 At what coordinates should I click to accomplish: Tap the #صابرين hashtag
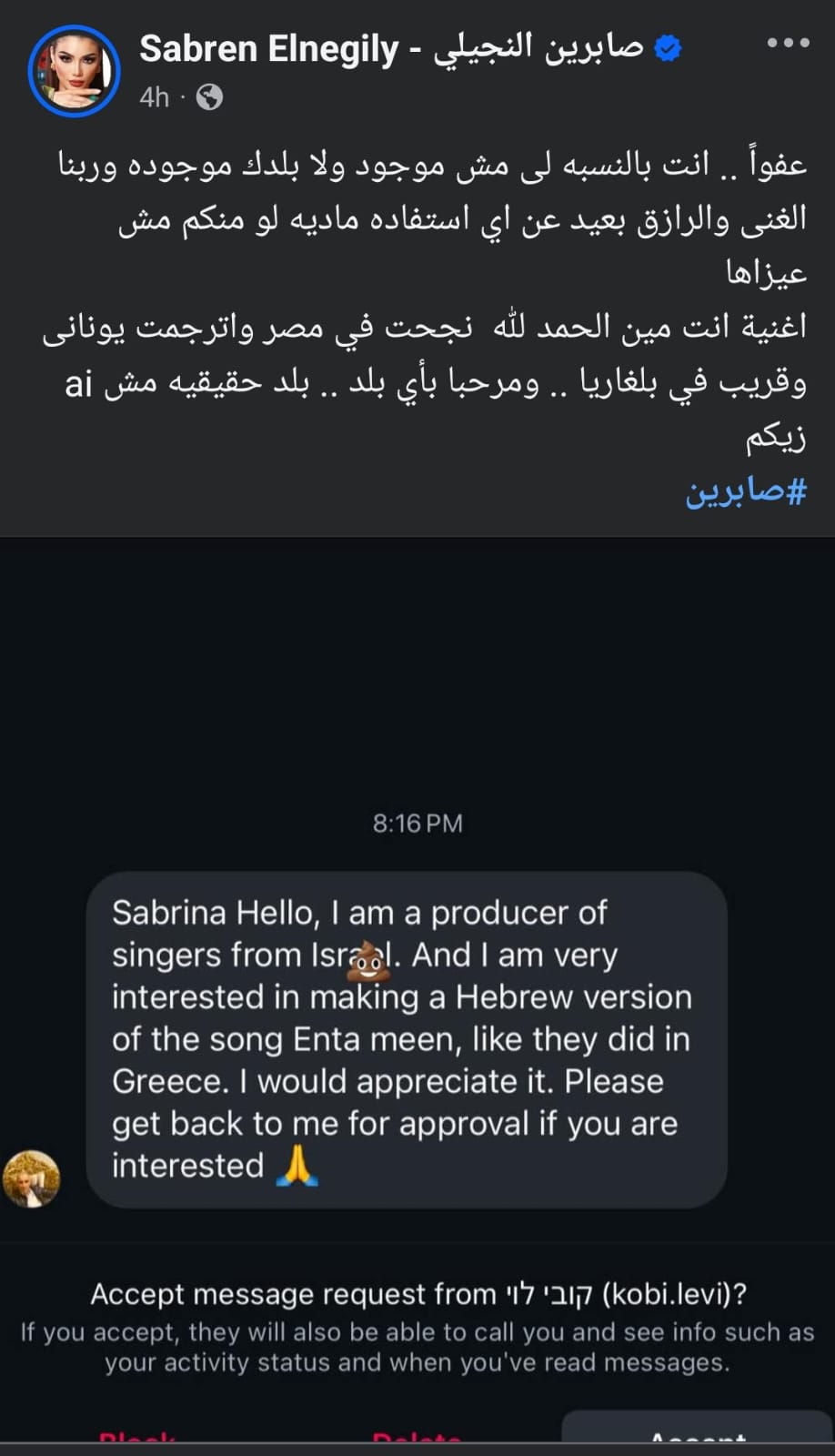746,491
